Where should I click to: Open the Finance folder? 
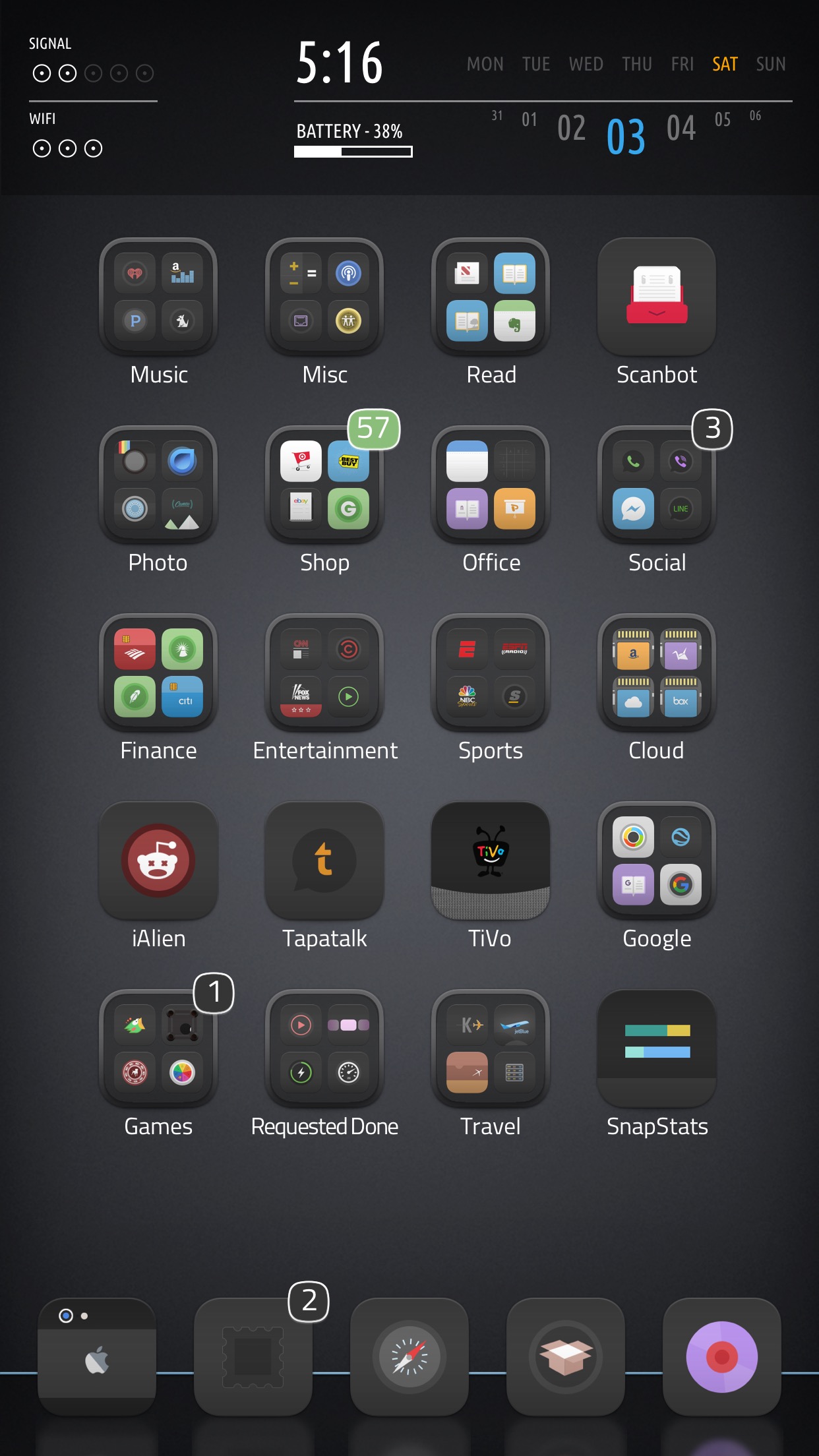click(158, 673)
